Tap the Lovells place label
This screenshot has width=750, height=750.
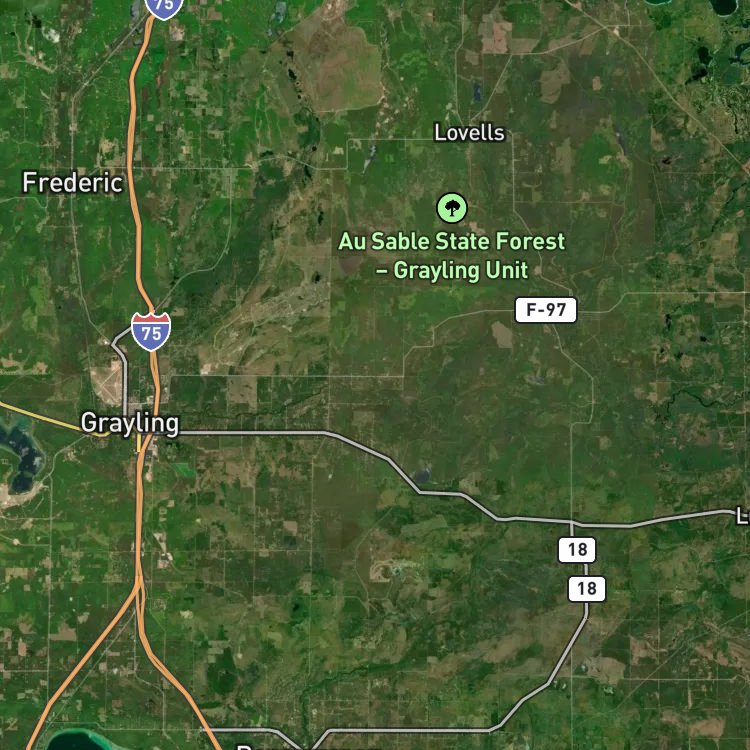469,133
